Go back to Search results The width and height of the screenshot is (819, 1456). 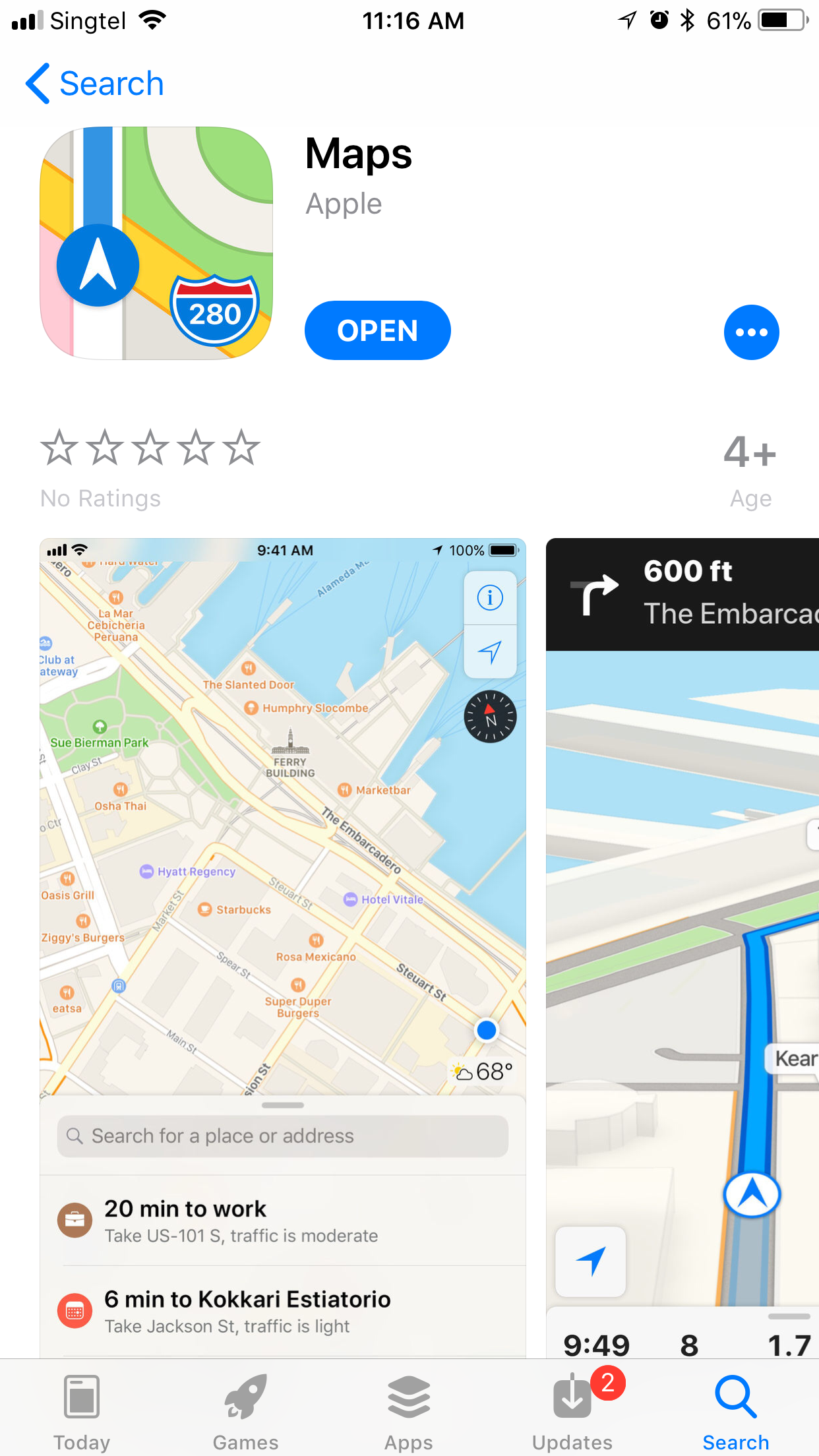click(x=94, y=84)
